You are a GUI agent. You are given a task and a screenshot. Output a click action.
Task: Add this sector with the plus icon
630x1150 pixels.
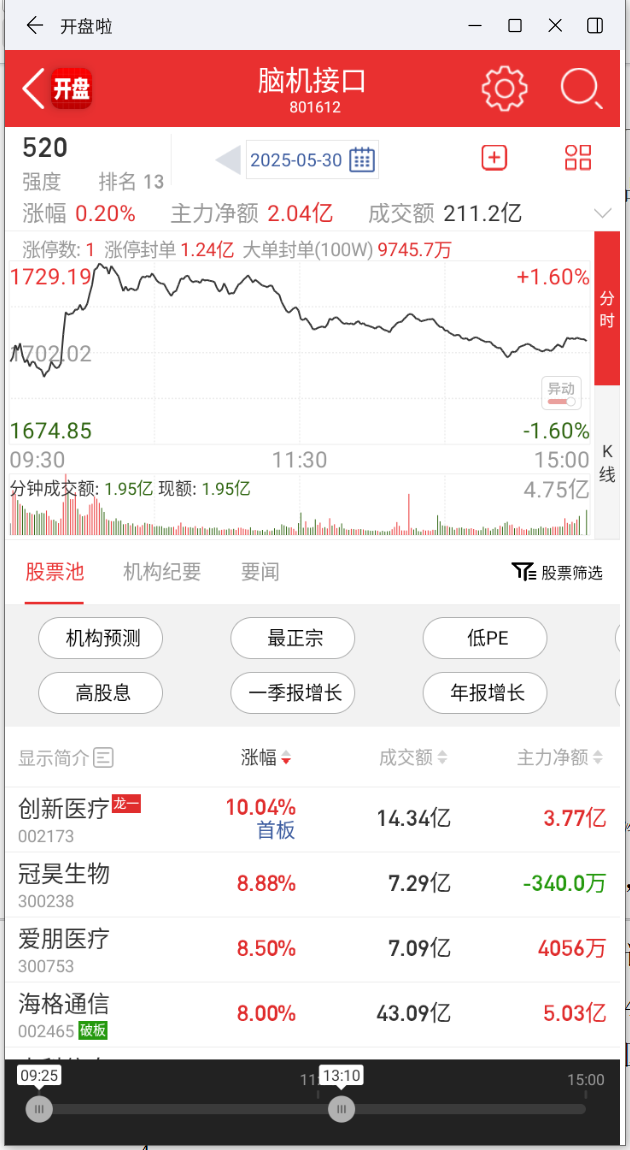494,158
